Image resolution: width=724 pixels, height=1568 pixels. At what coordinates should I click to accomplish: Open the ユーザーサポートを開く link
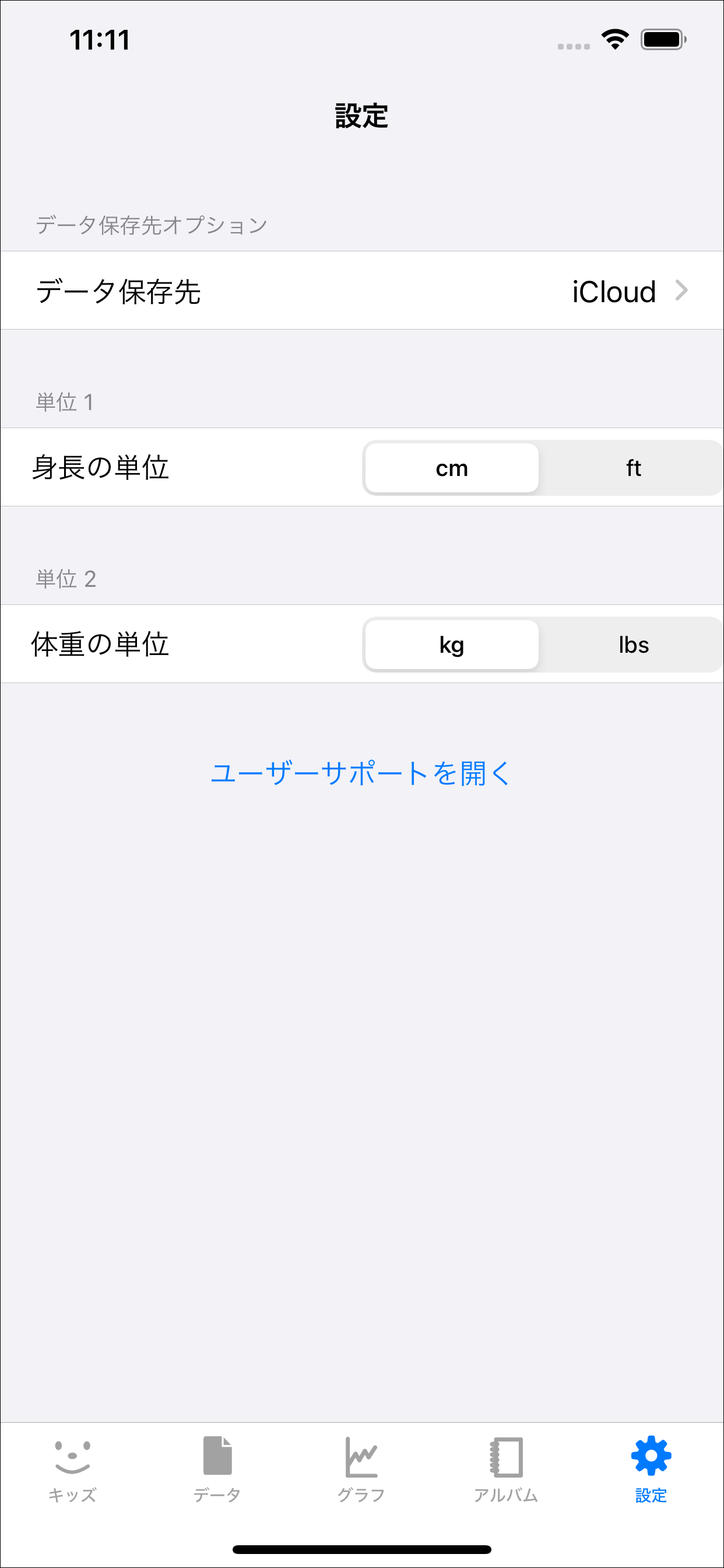(361, 773)
